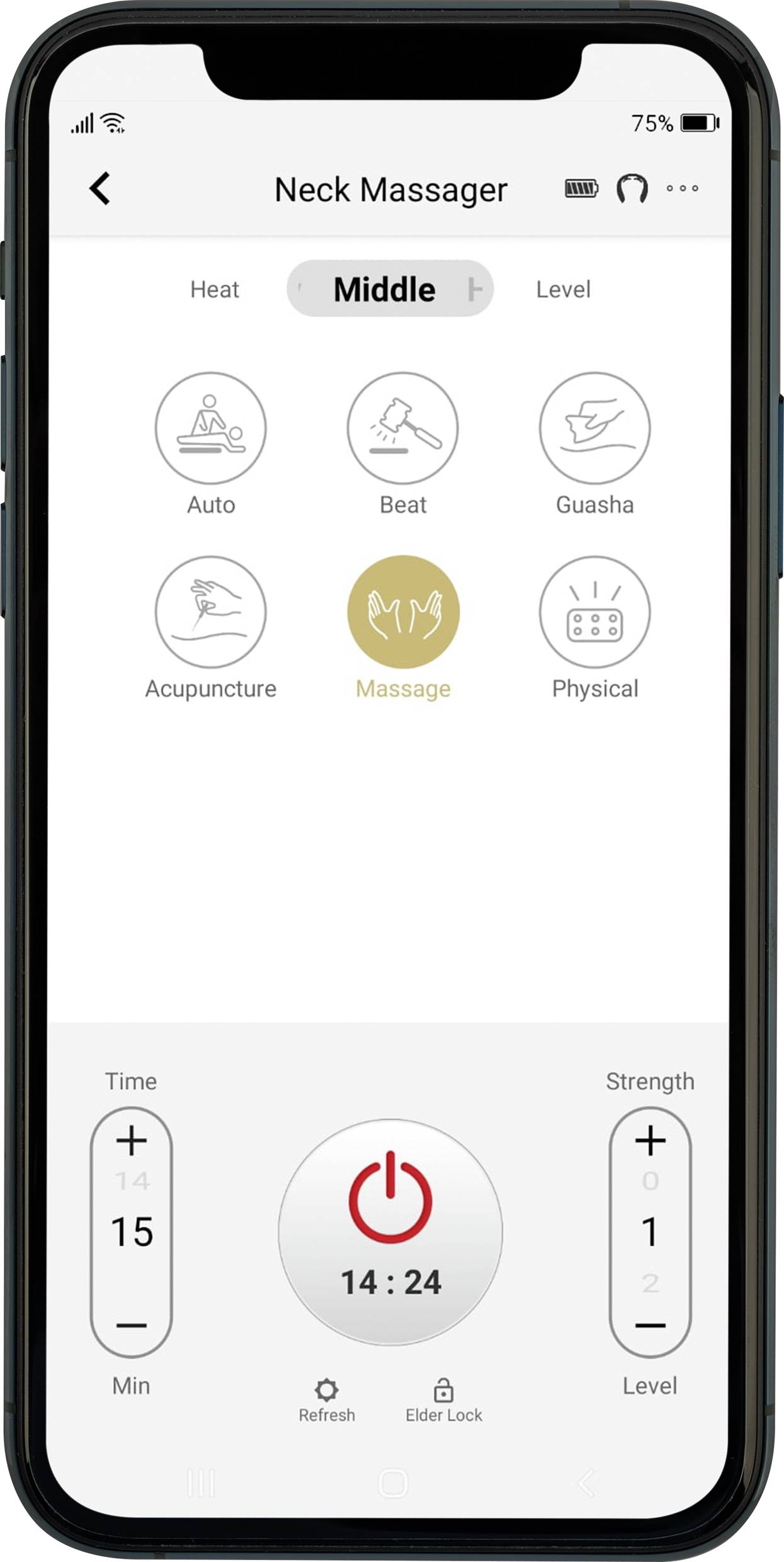Image resolution: width=784 pixels, height=1562 pixels.
Task: Increase the Time with the plus
Action: click(x=132, y=1141)
